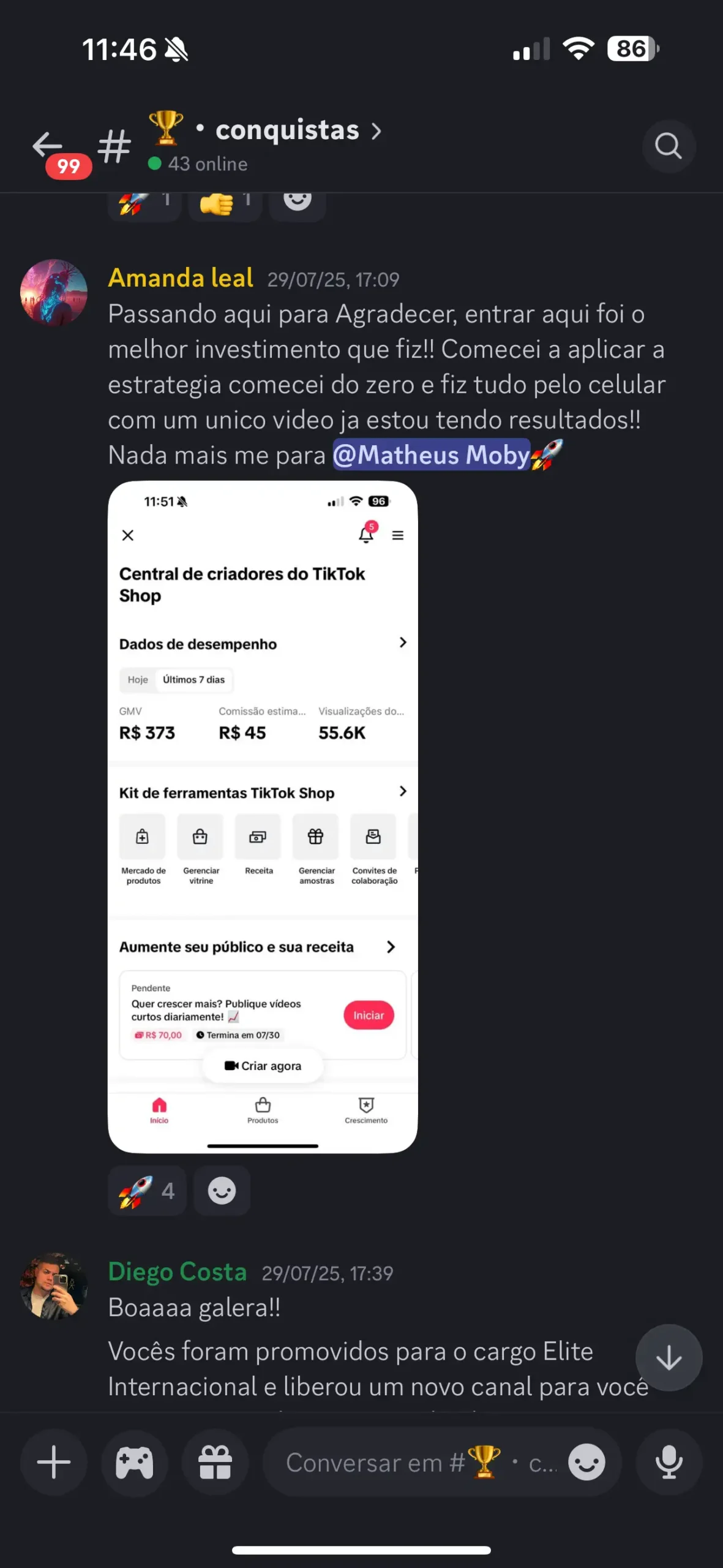Add a new reaction under Amanda's message

click(x=222, y=1191)
